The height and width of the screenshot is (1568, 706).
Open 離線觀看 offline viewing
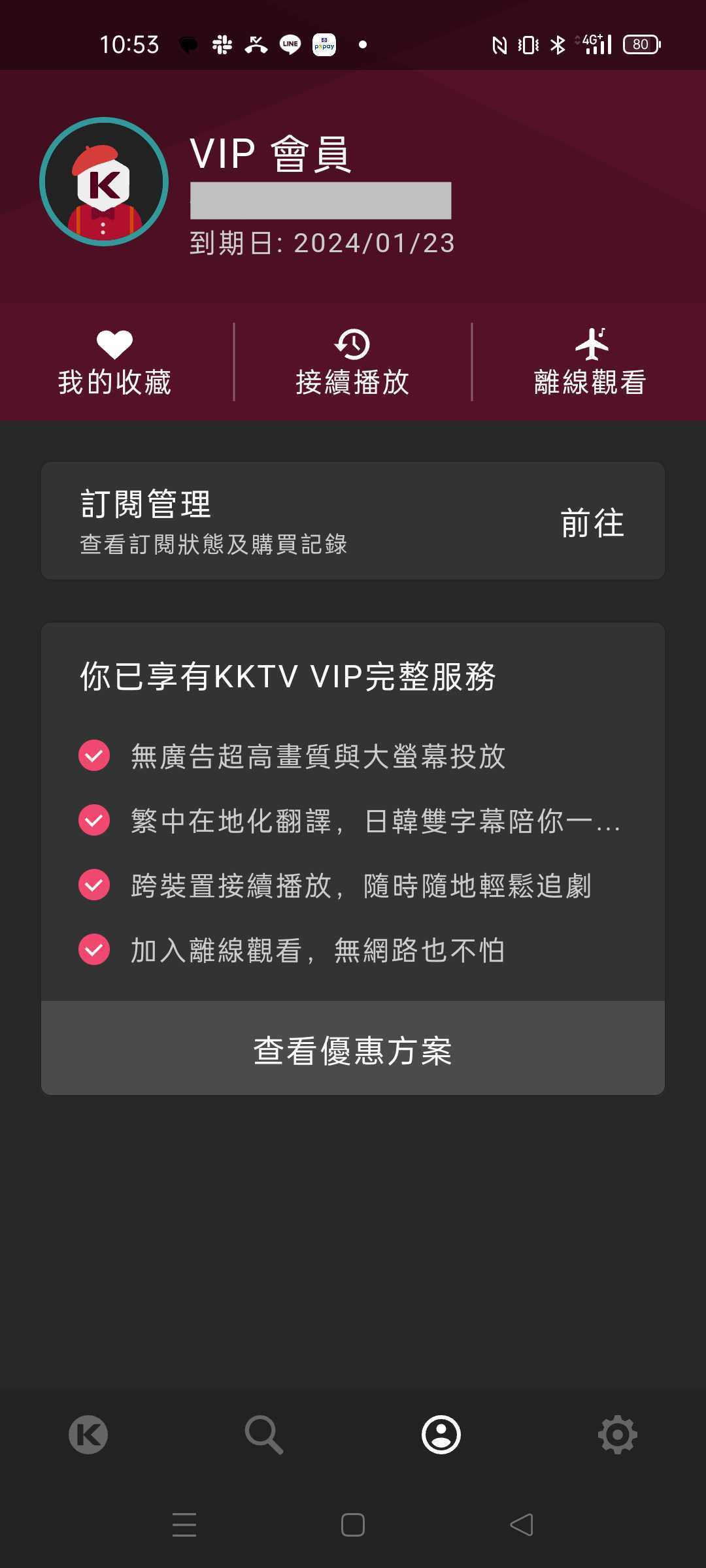point(590,363)
